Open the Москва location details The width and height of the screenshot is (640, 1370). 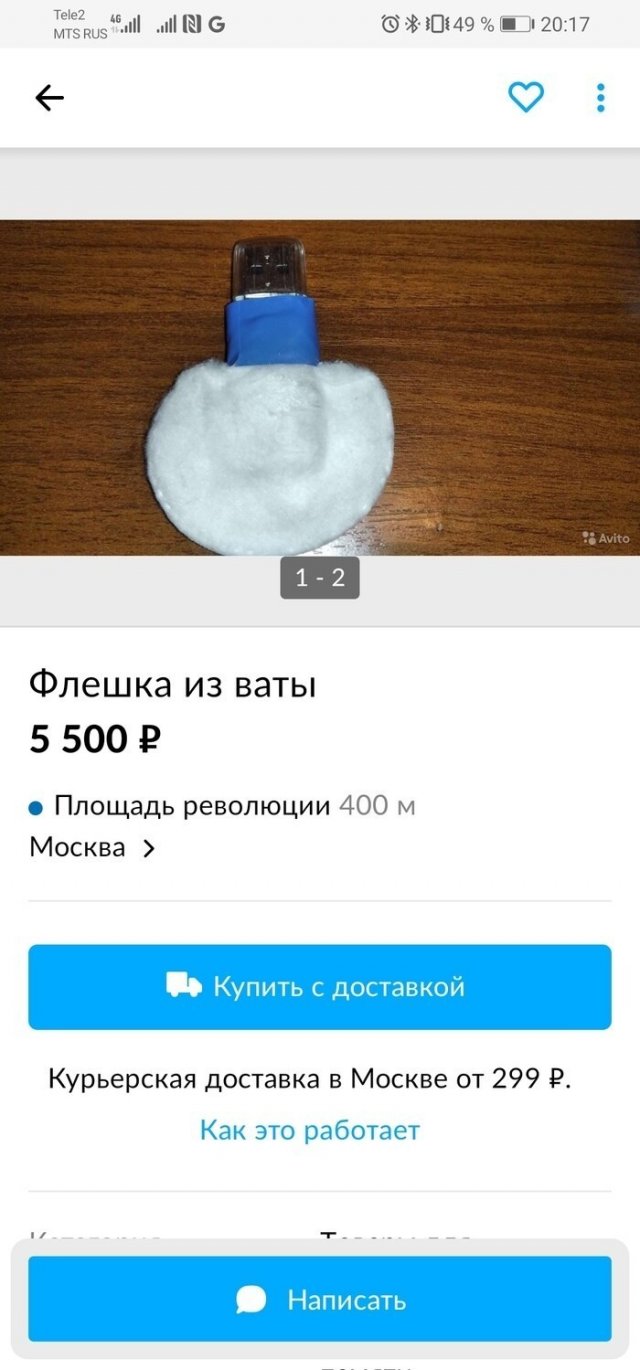click(93, 848)
